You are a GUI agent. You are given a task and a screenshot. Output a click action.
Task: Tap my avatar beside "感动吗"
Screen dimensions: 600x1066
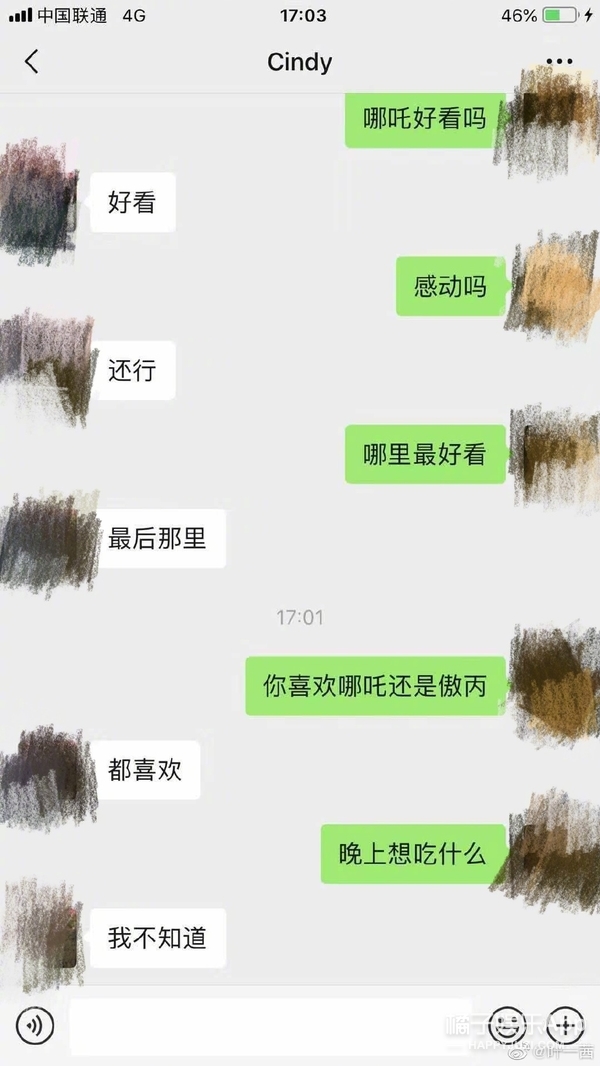tap(552, 286)
